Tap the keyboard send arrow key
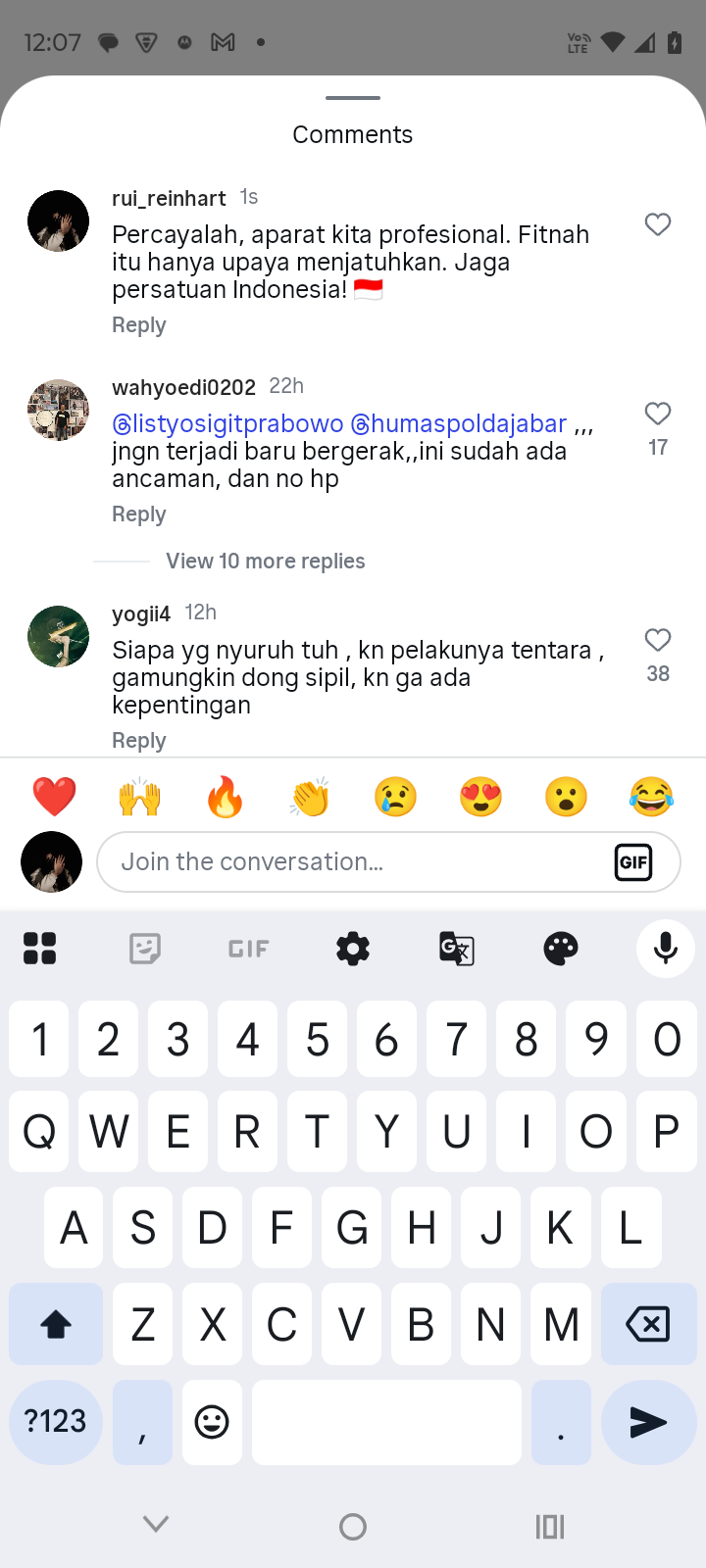Viewport: 706px width, 1568px height. (648, 1422)
